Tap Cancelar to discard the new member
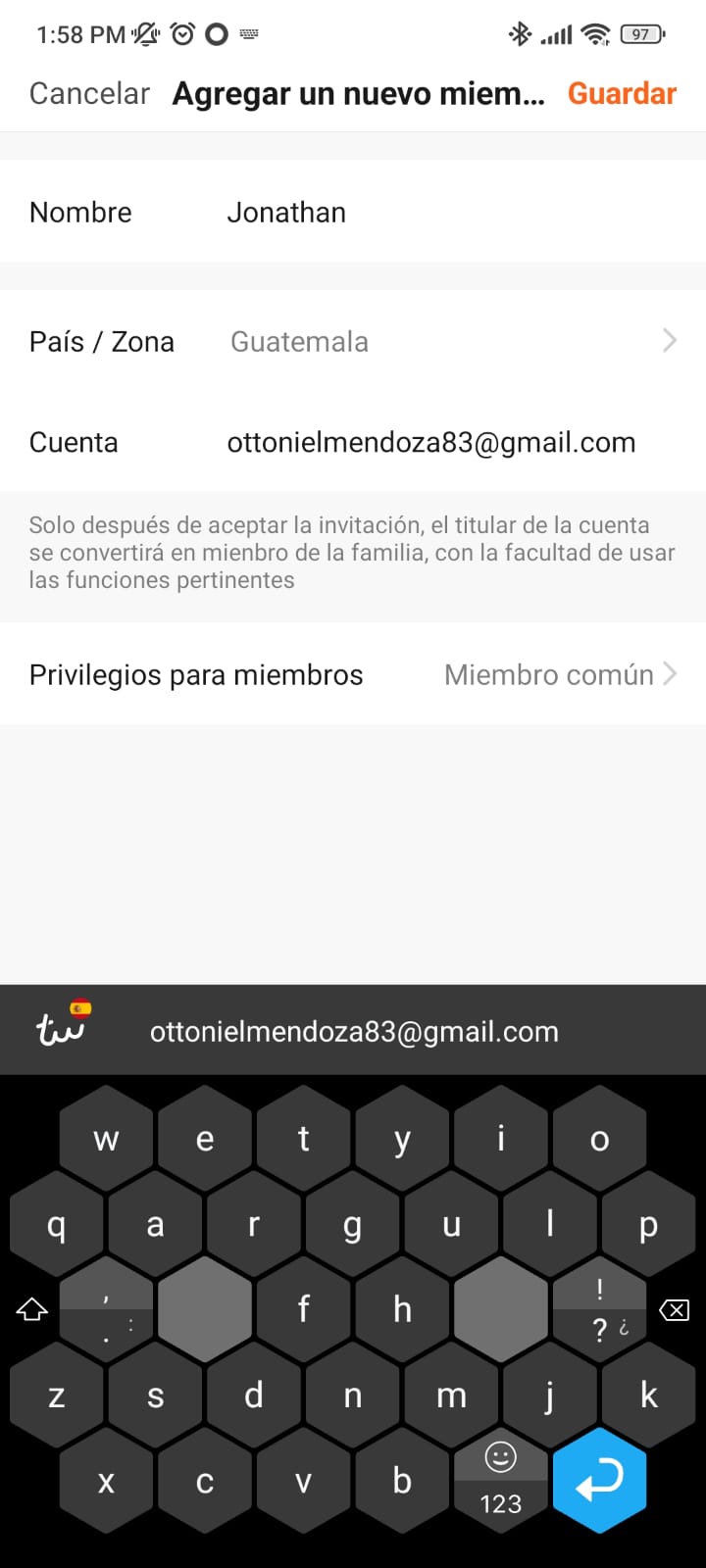This screenshot has width=706, height=1568. coord(89,94)
